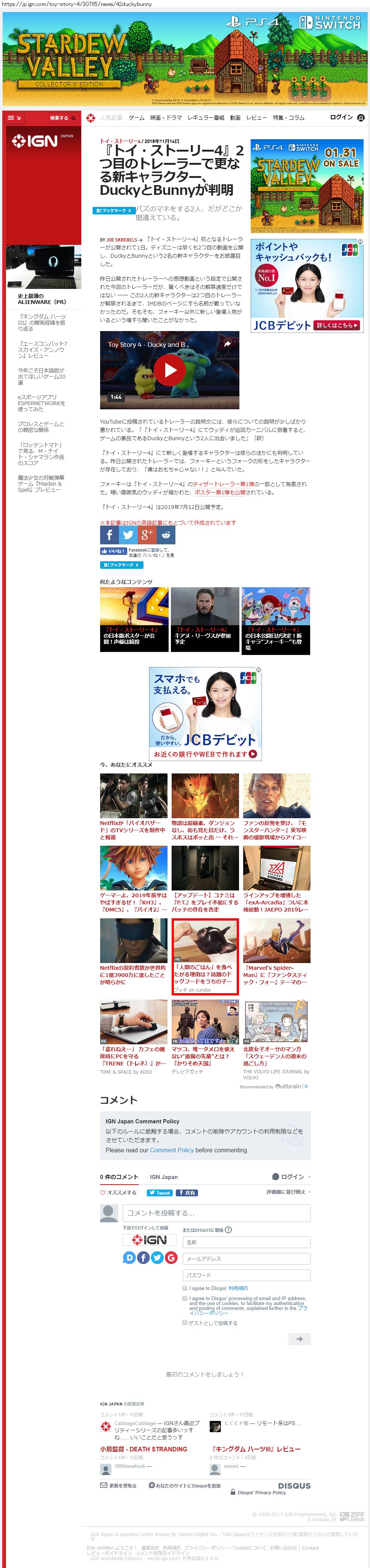Viewport: 370px width, 1568px height.
Task: Focus the メールアドレス field
Action: point(247,1258)
